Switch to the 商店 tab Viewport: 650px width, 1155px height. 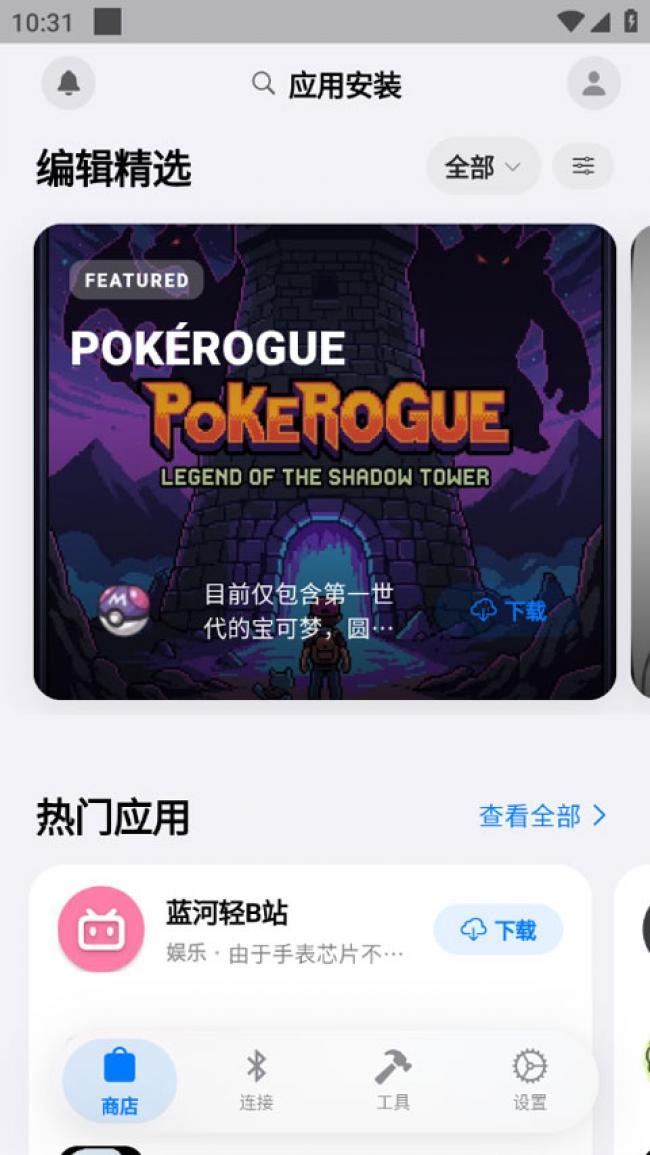(120, 1081)
